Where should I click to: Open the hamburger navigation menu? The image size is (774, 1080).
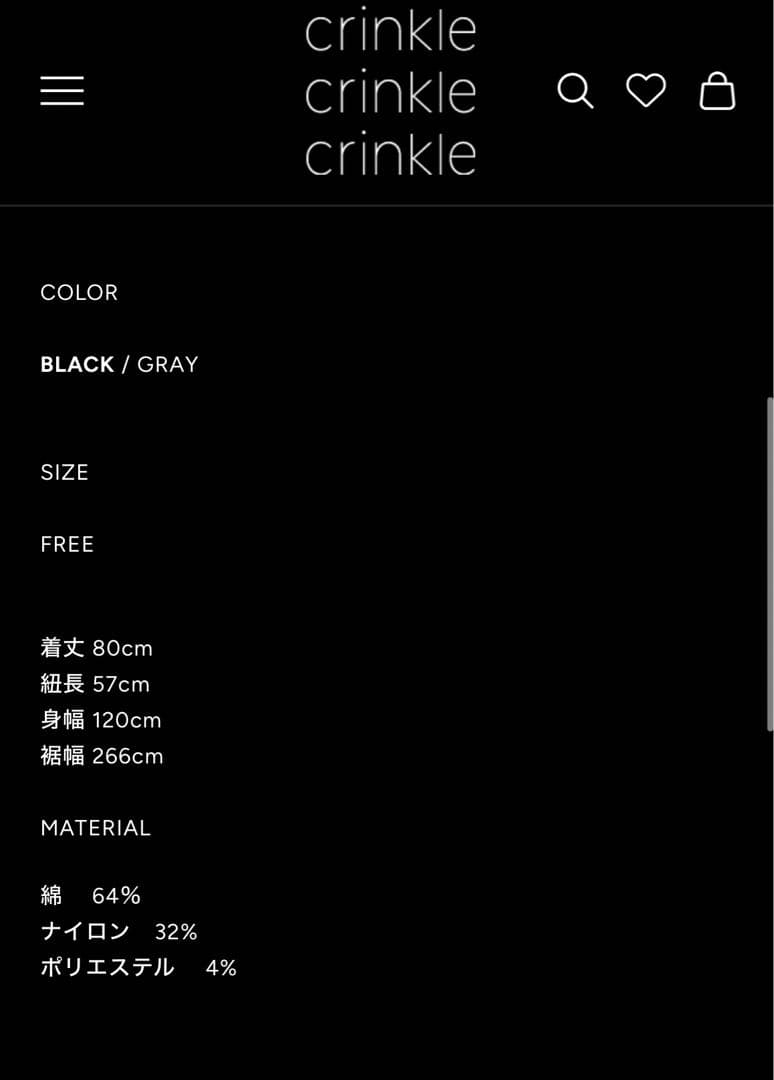point(62,91)
